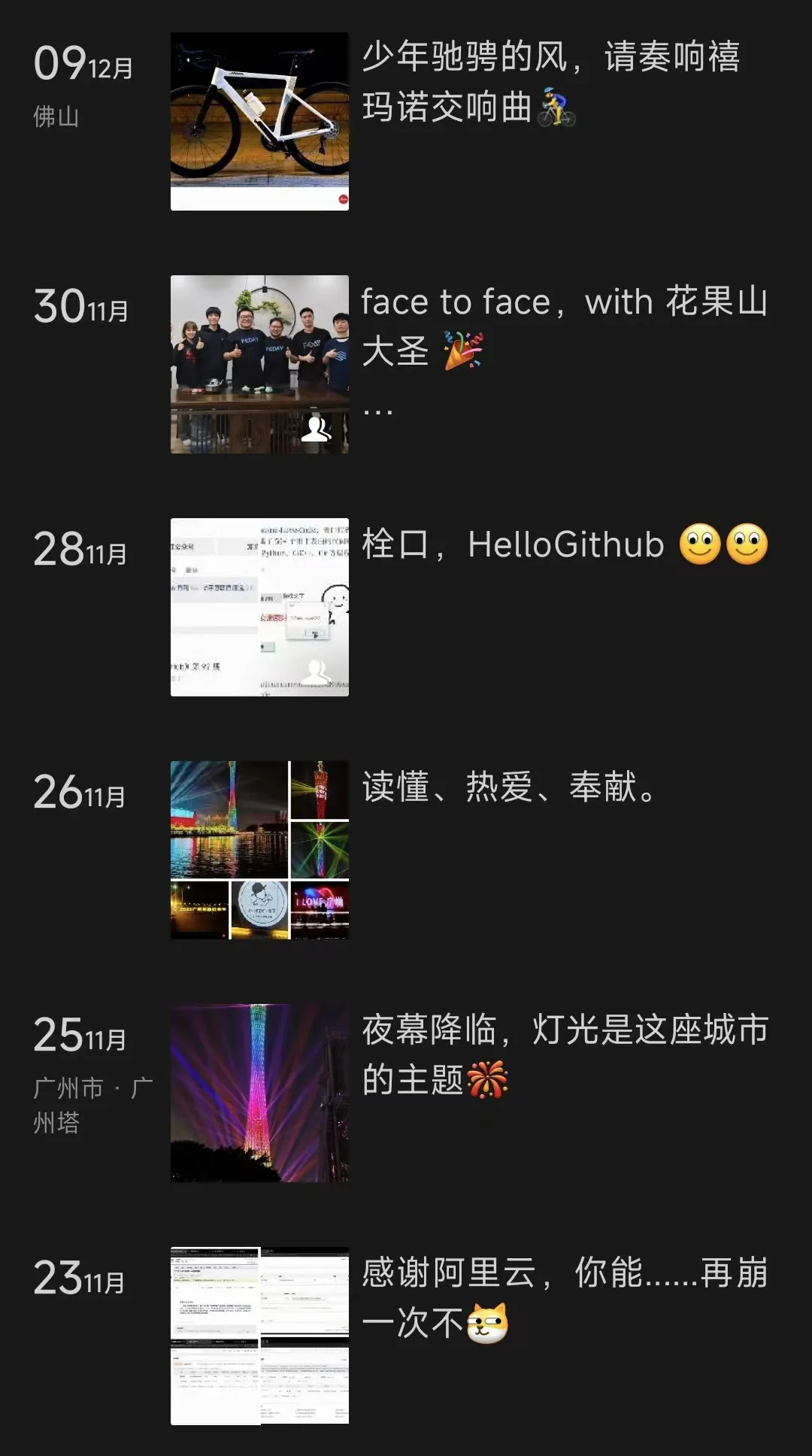
Task: Open the 09 December white bicycle post
Action: pyautogui.click(x=259, y=121)
